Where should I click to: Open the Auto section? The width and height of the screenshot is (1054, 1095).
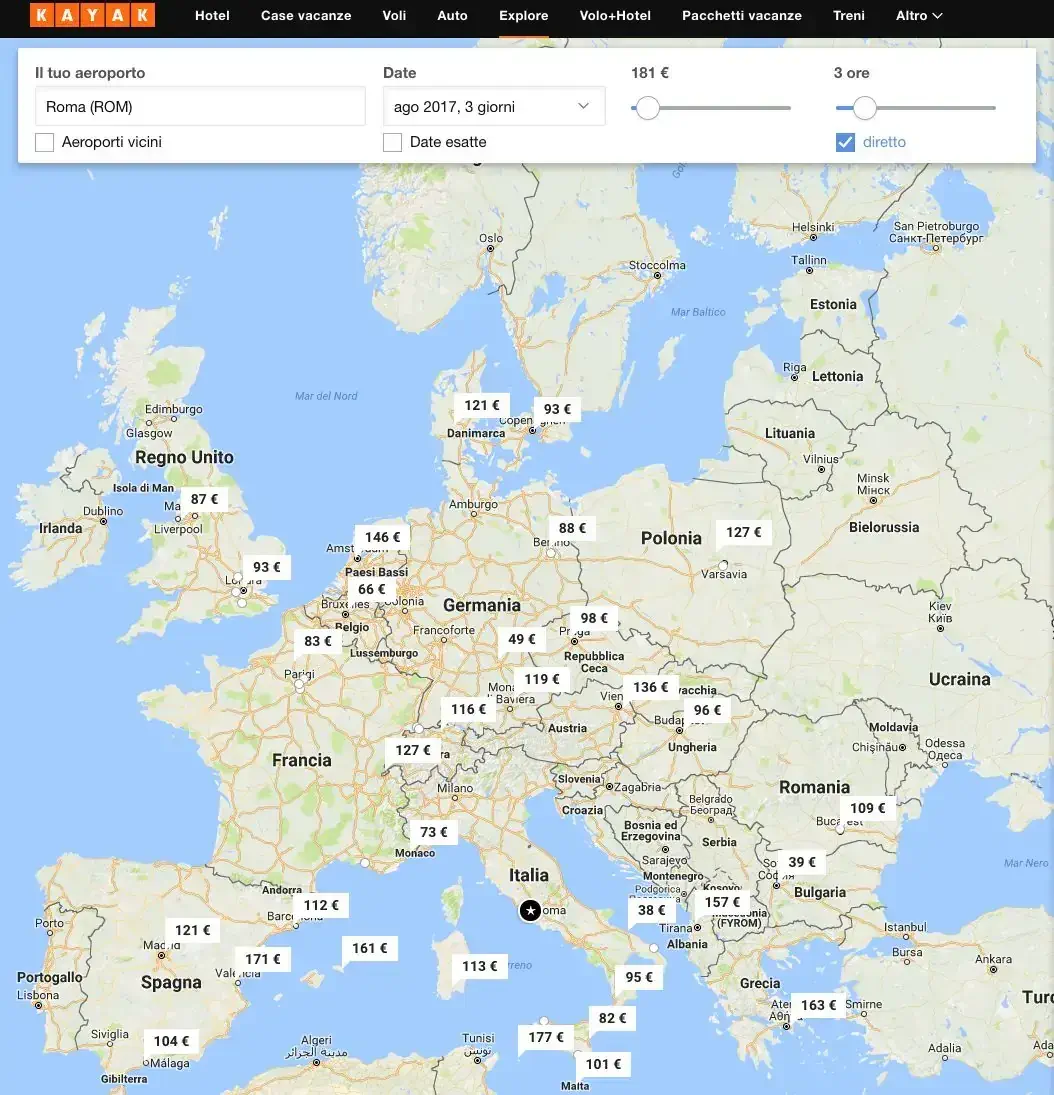(x=452, y=16)
